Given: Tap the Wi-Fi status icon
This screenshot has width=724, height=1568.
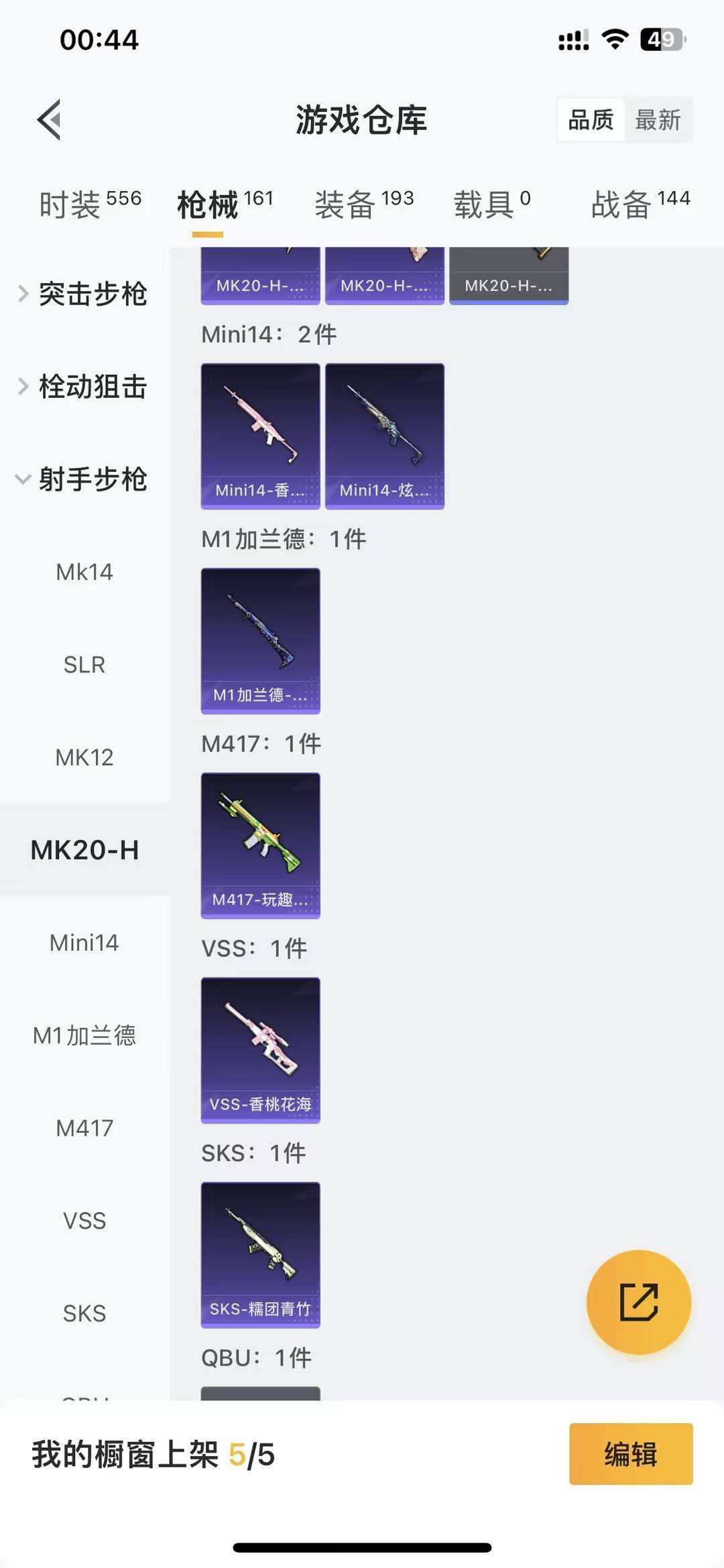Looking at the screenshot, I should click(x=615, y=40).
